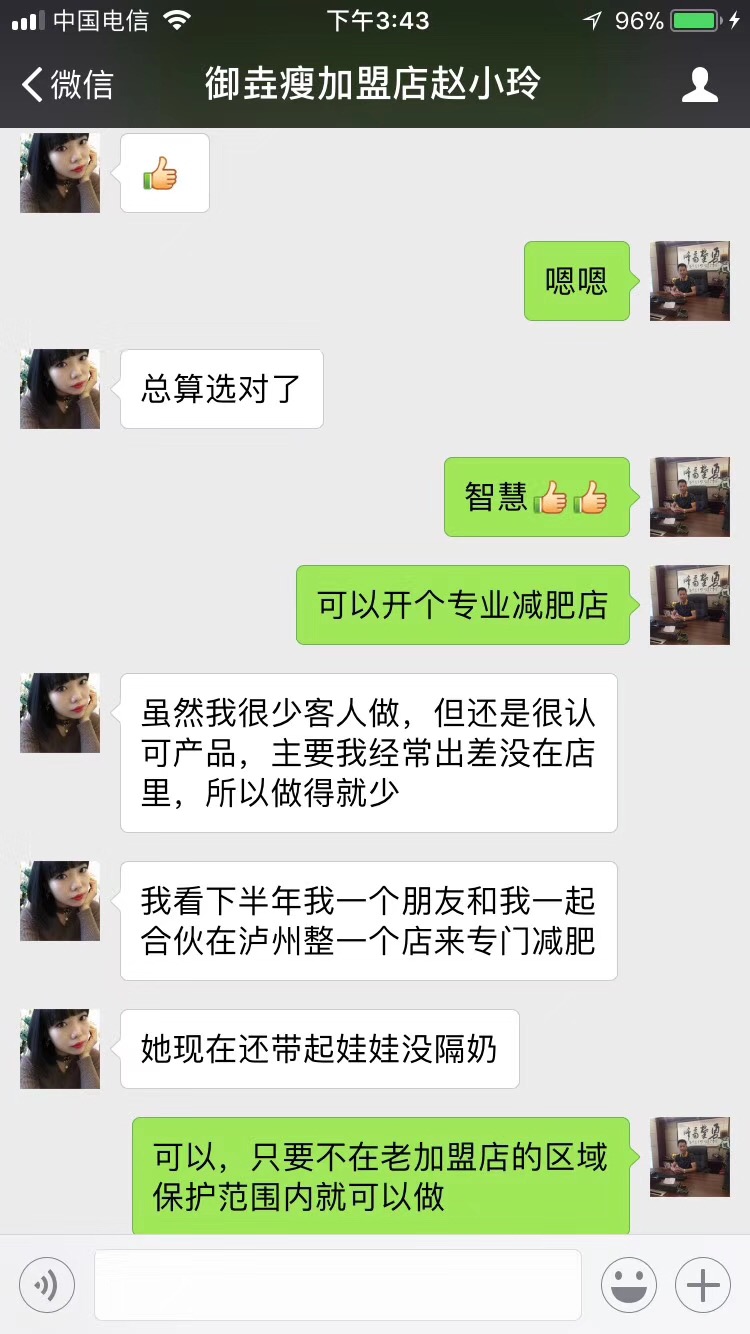Switch to voice message input

click(47, 1285)
